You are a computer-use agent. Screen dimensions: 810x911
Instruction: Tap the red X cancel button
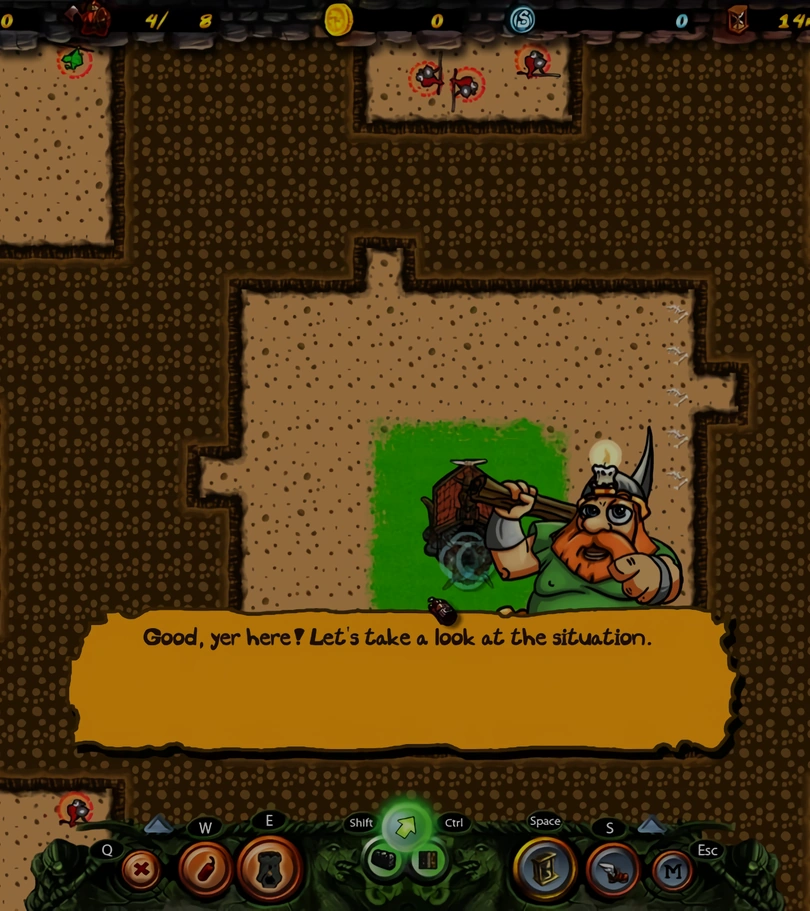(141, 870)
